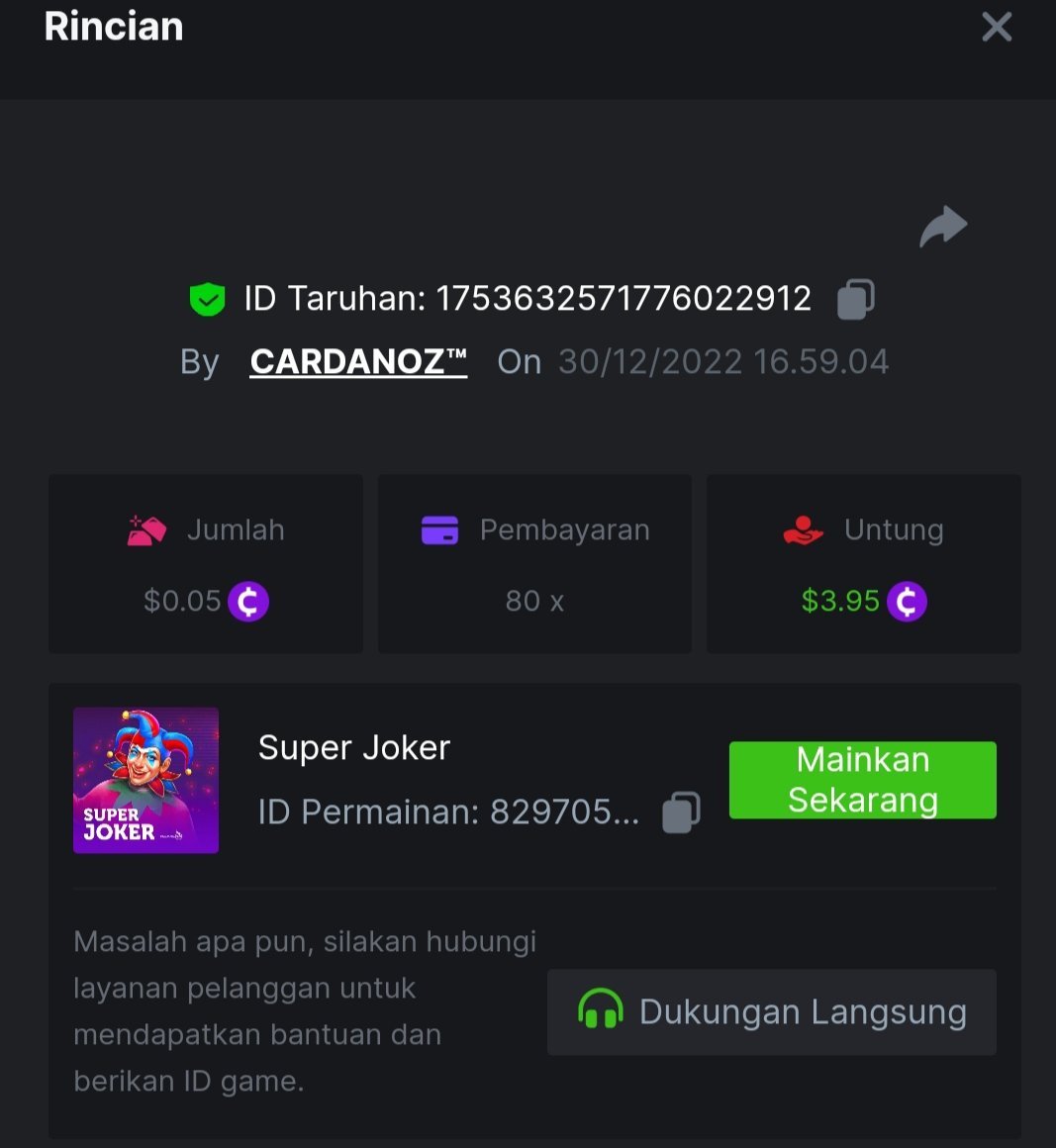Close the Rincian dialog
Screen dimensions: 1056x1148
click(996, 27)
